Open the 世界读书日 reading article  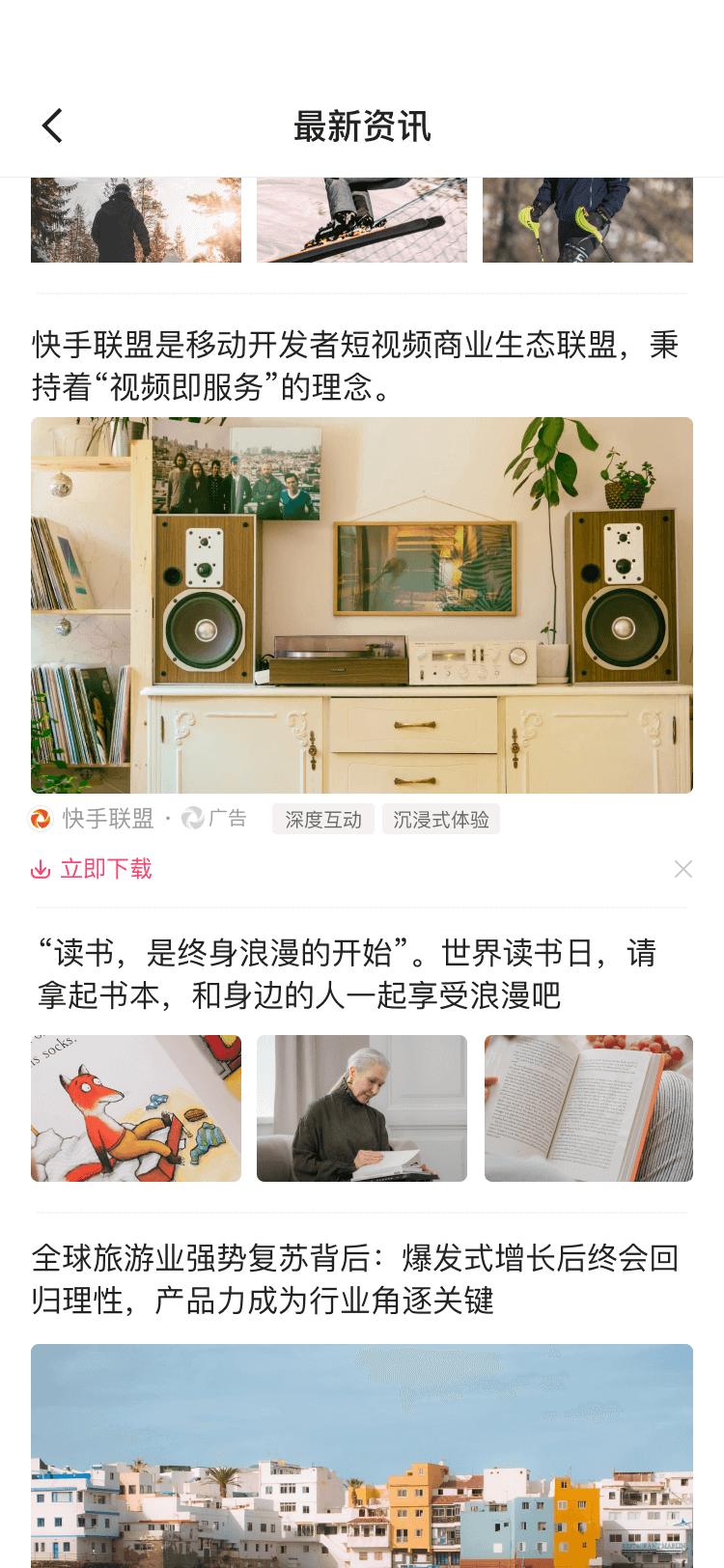[348, 974]
